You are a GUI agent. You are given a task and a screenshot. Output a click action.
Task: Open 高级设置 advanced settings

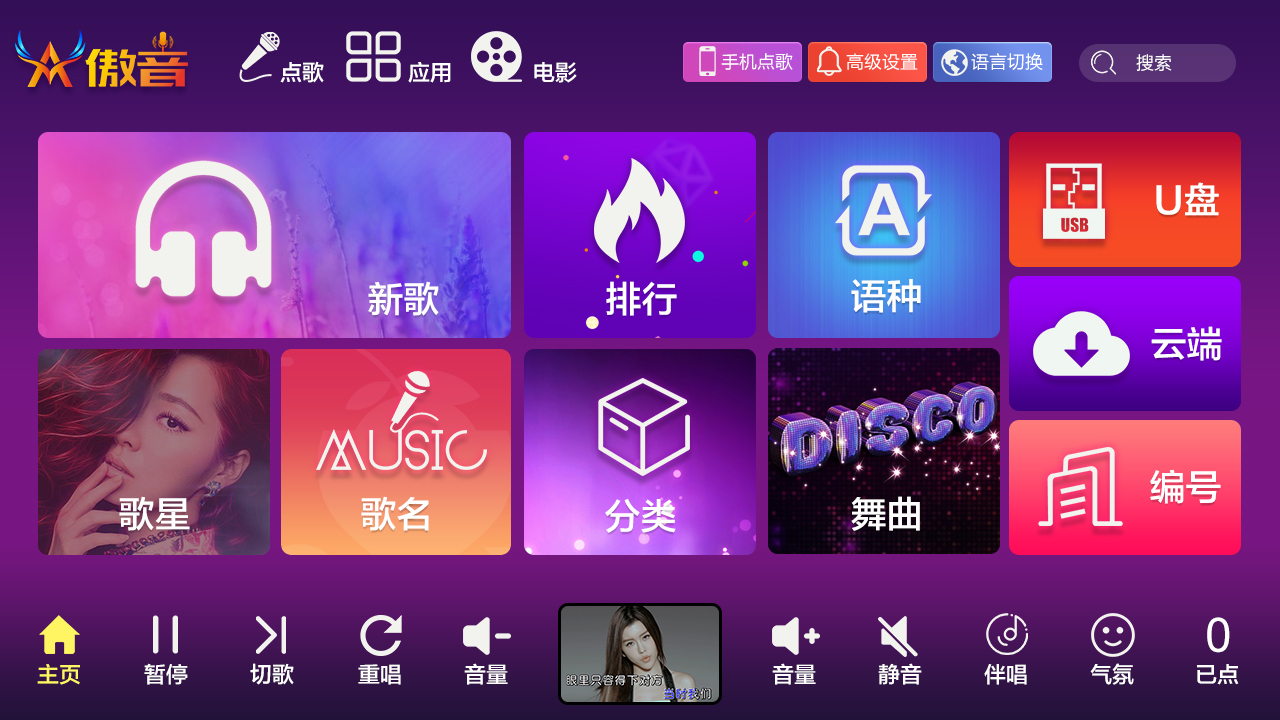click(x=867, y=62)
